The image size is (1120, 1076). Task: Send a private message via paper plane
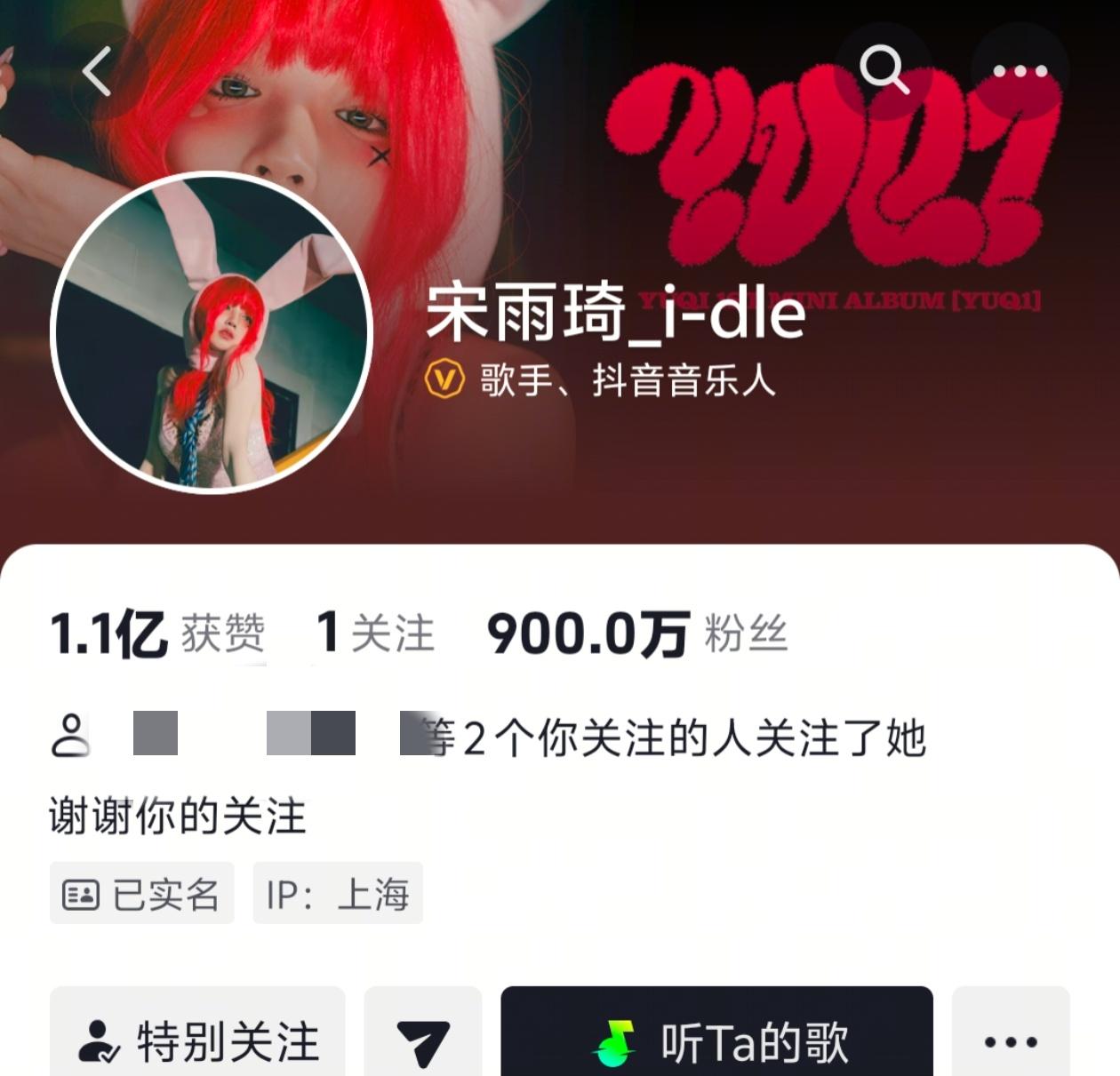[423, 1041]
